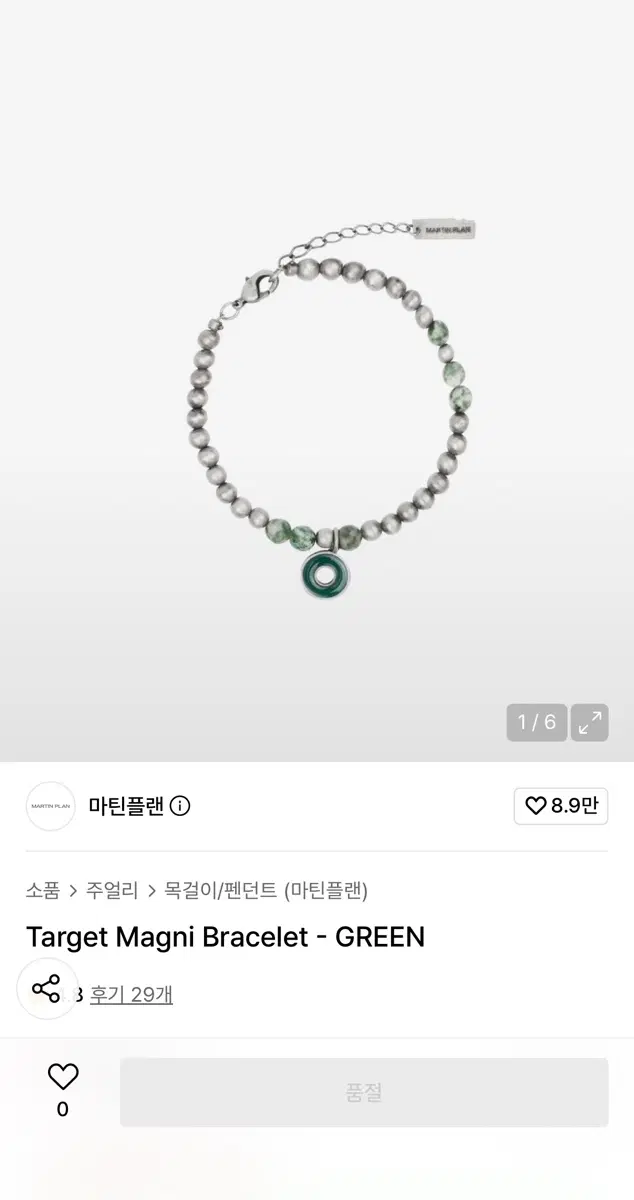Viewport: 634px width, 1200px height.
Task: Like the brand with the 8.9만 heart button
Action: pos(561,806)
